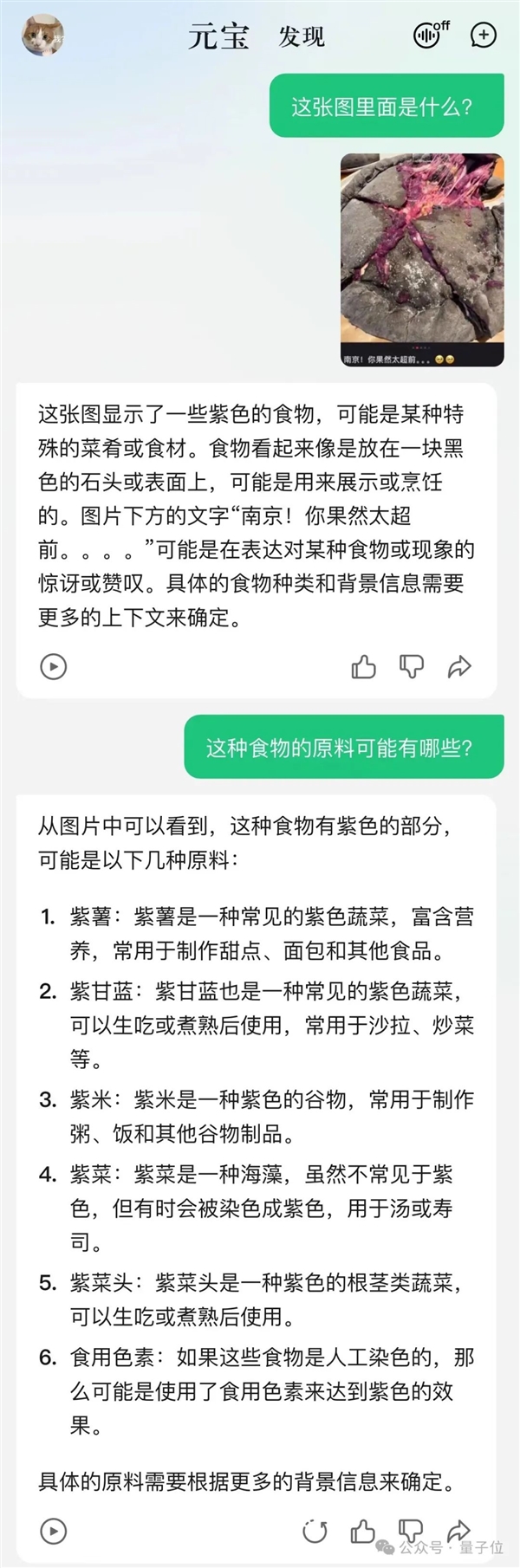This screenshot has height=1568, width=520.
Task: Like the first reply about purple food
Action: click(x=363, y=666)
